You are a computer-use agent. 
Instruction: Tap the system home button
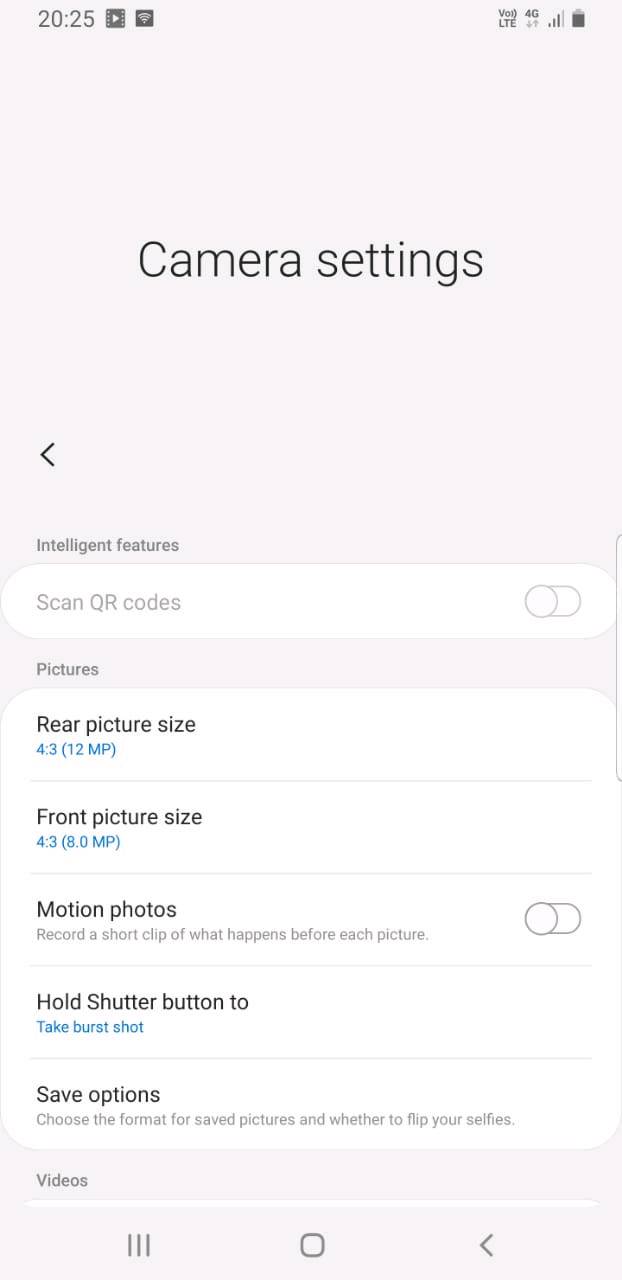click(312, 1245)
